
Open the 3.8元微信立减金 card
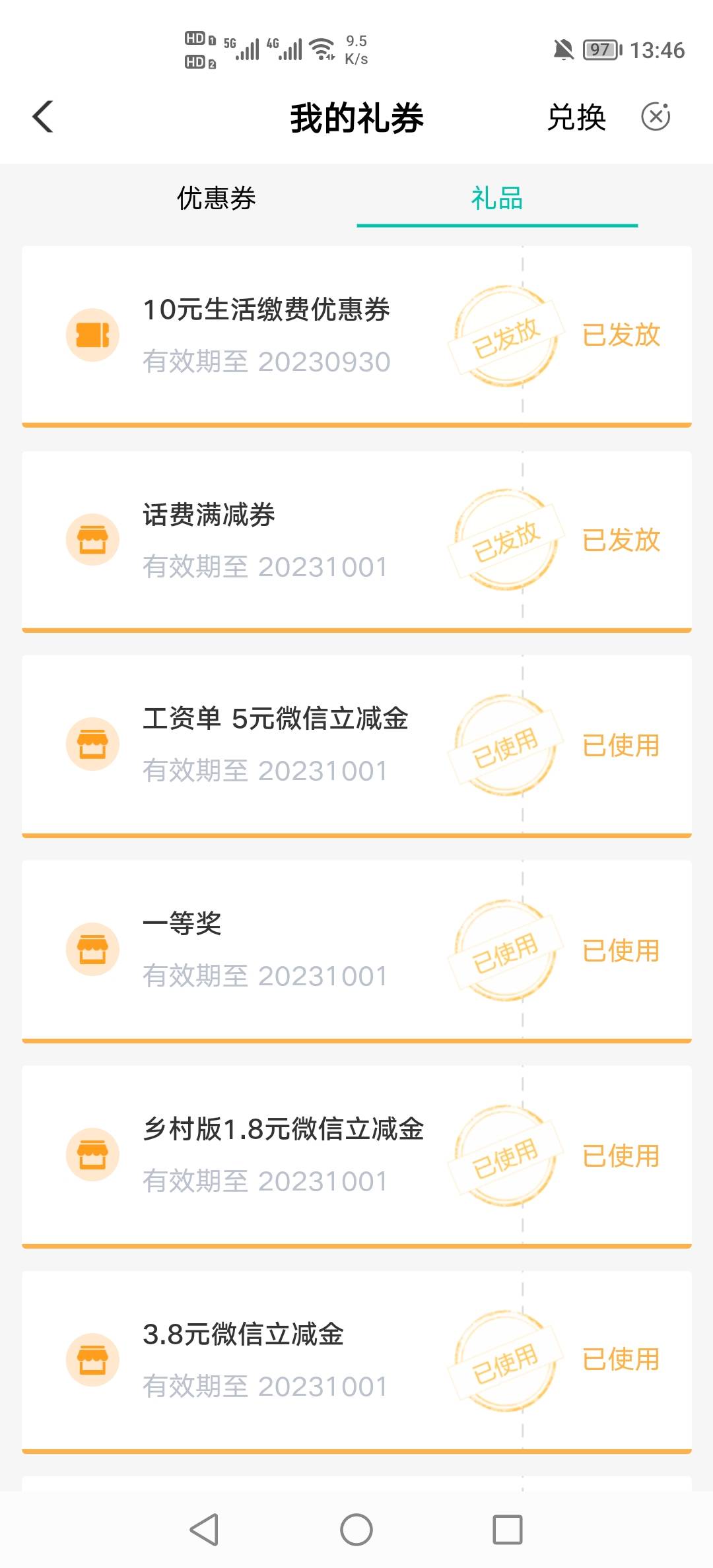click(356, 1362)
